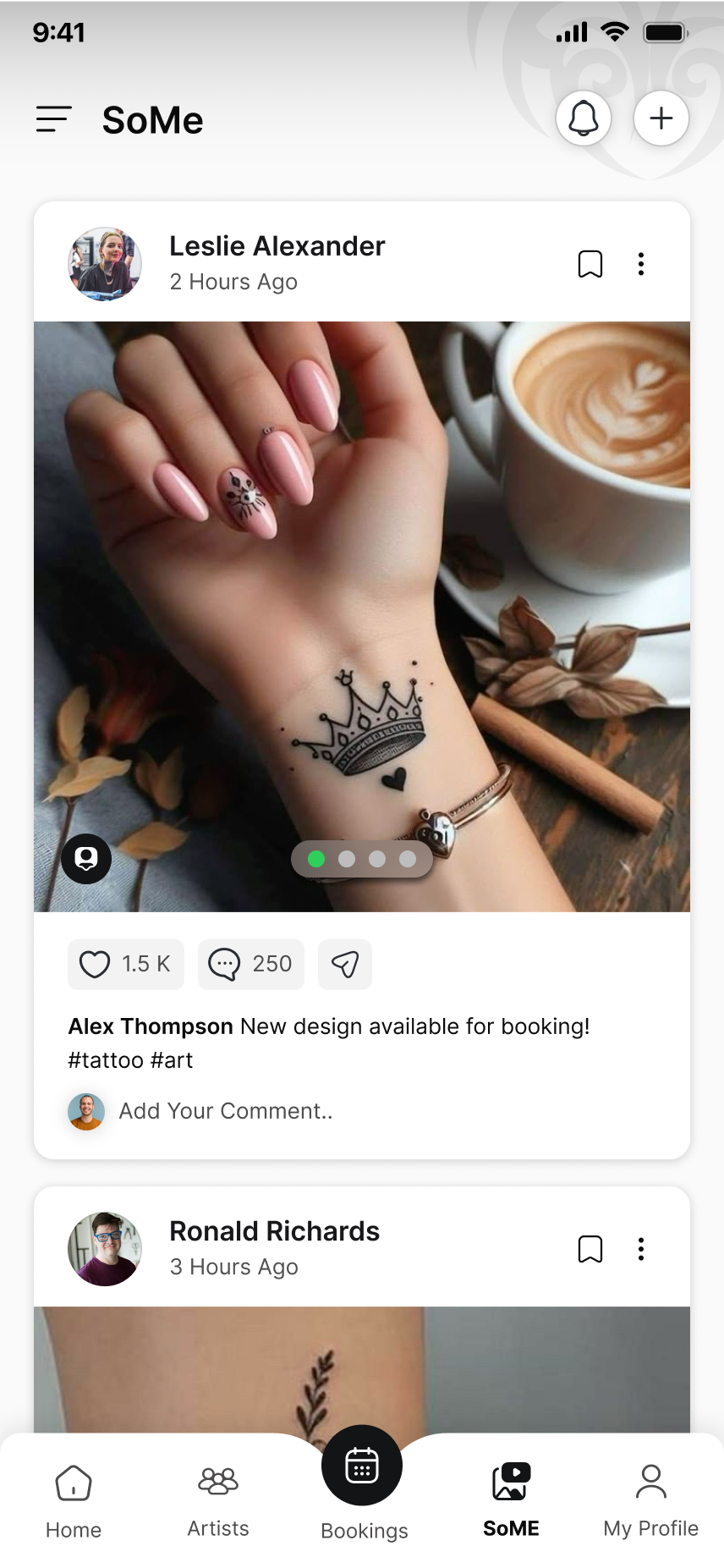724x1568 pixels.
Task: Open the 250 comments
Action: pos(250,964)
